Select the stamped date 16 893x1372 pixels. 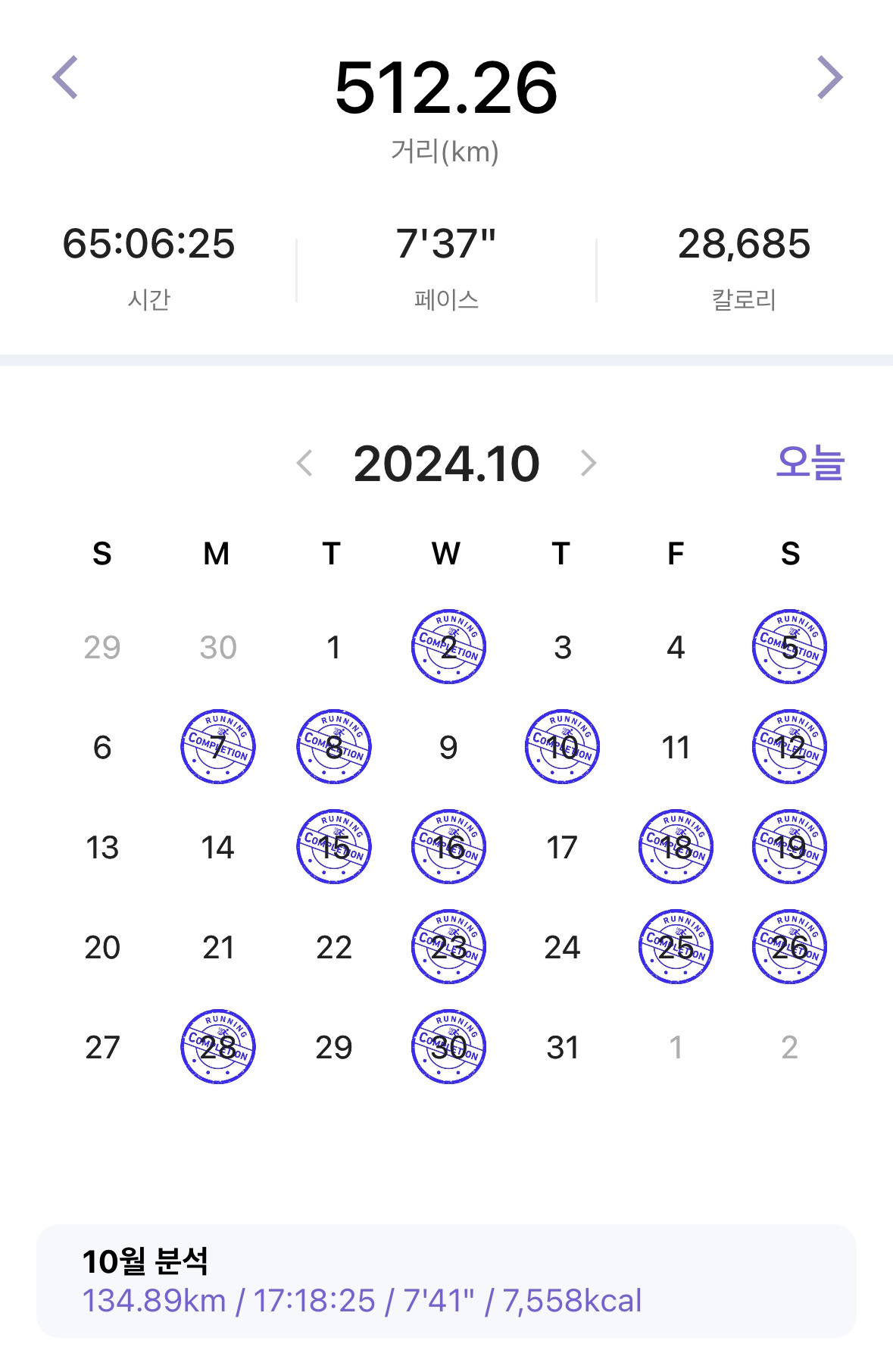click(x=448, y=847)
